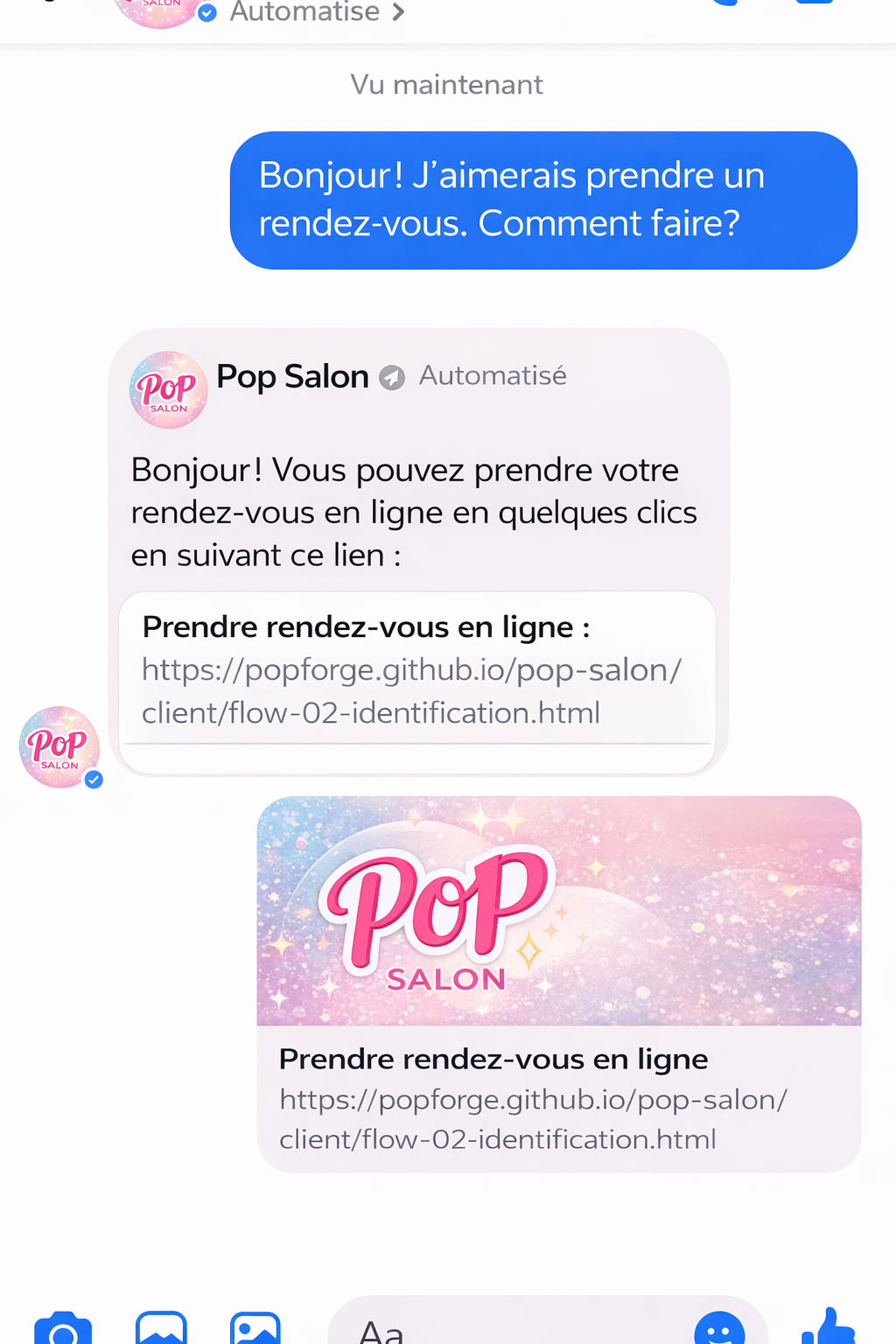Open the flow-02-identification.html link
This screenshot has height=1344, width=896.
coord(411,690)
